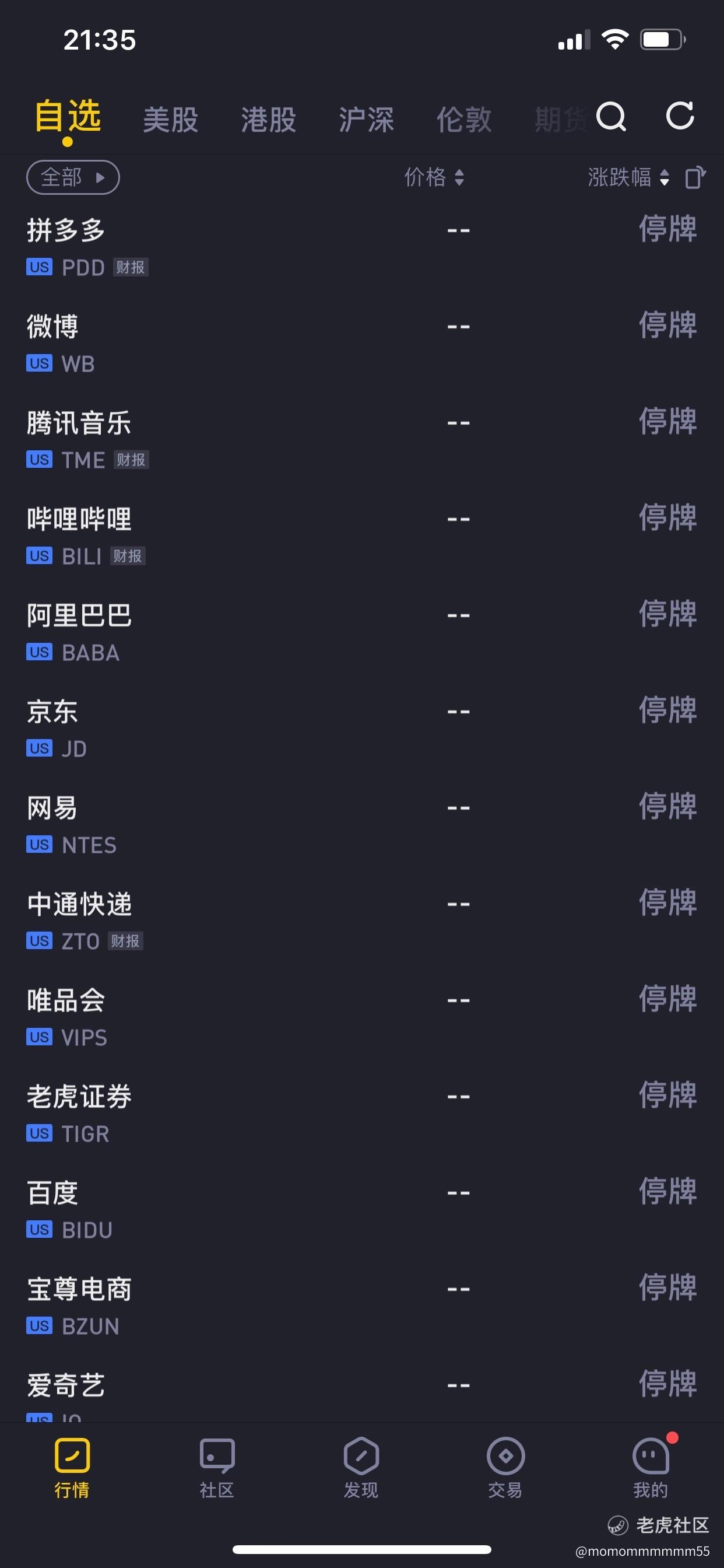Sort the list by 价格

click(x=434, y=177)
